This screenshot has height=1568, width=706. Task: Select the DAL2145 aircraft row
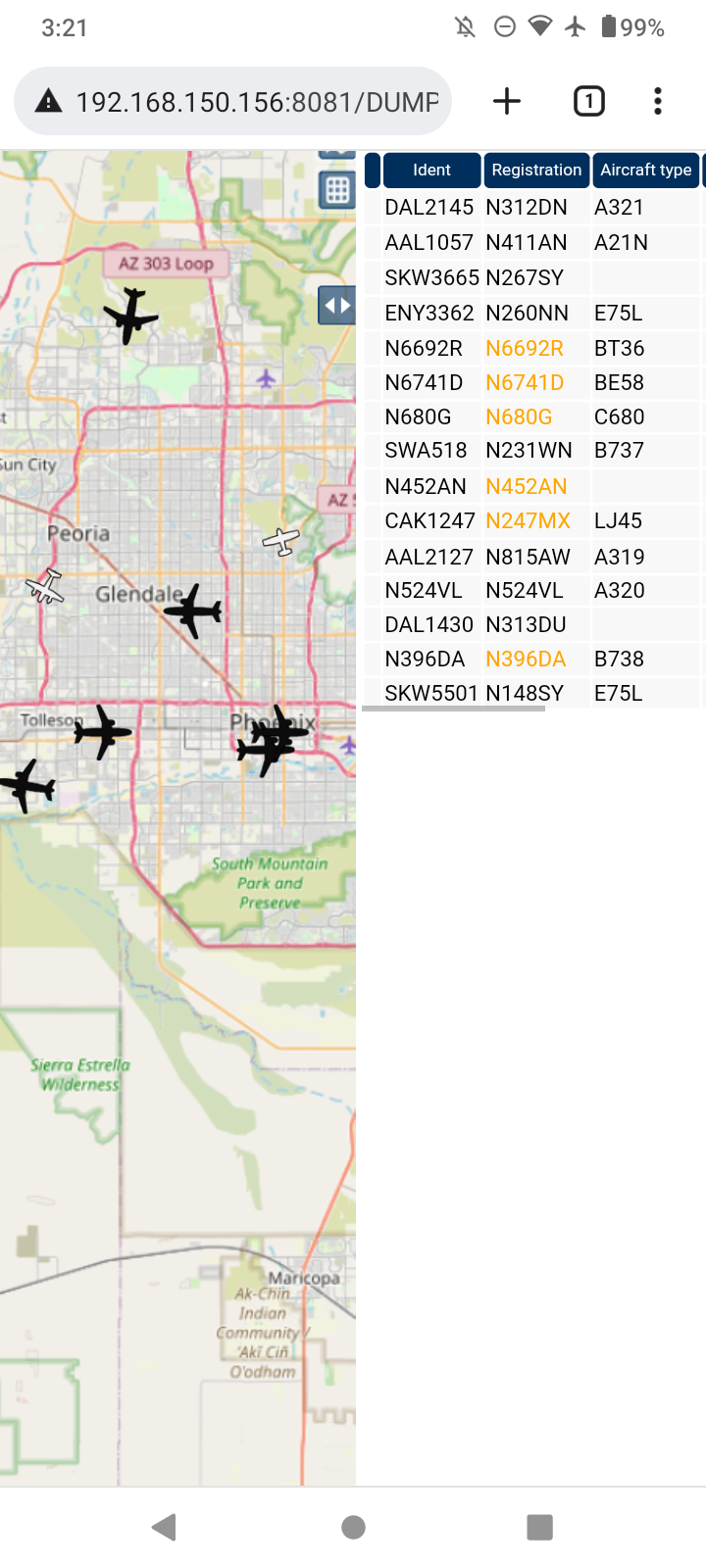tap(534, 207)
